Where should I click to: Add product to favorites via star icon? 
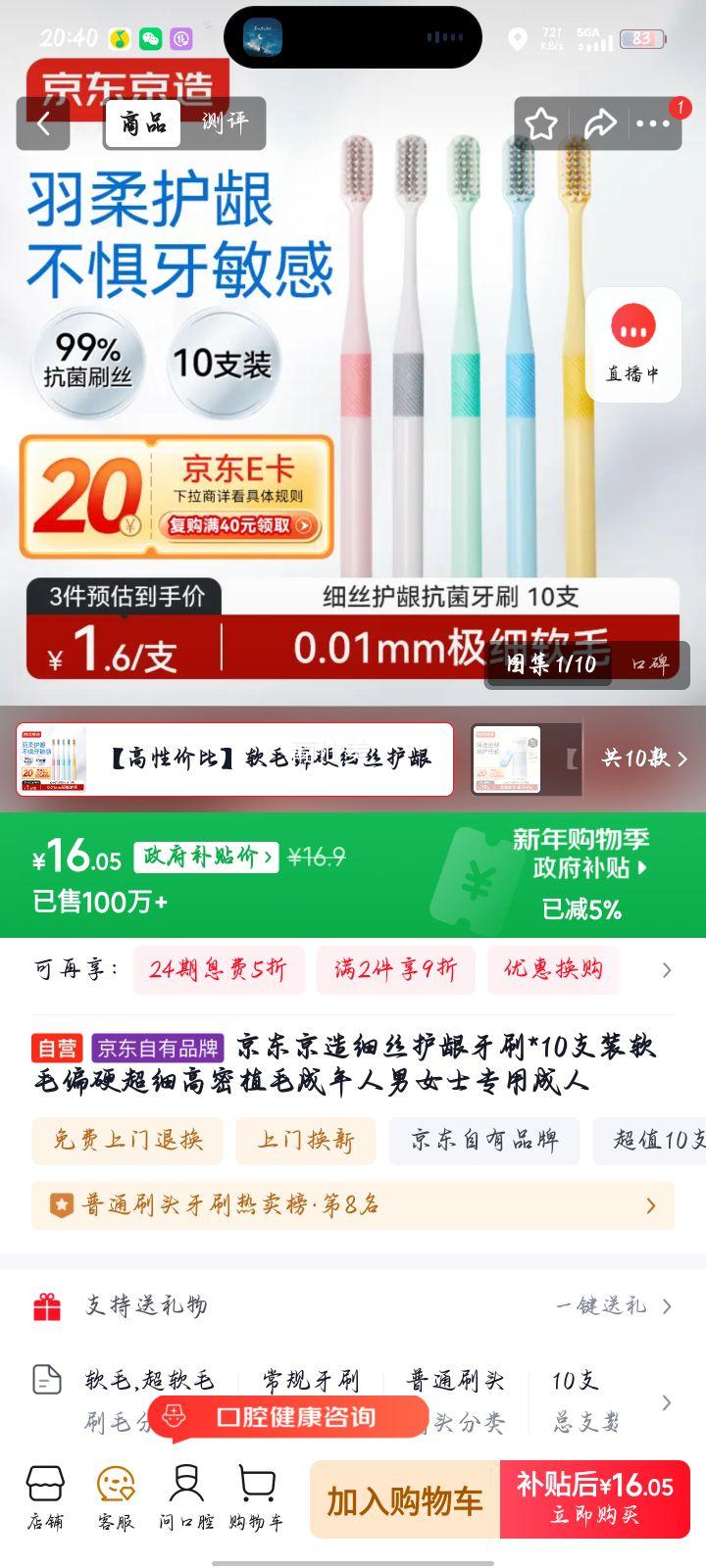pyautogui.click(x=540, y=124)
